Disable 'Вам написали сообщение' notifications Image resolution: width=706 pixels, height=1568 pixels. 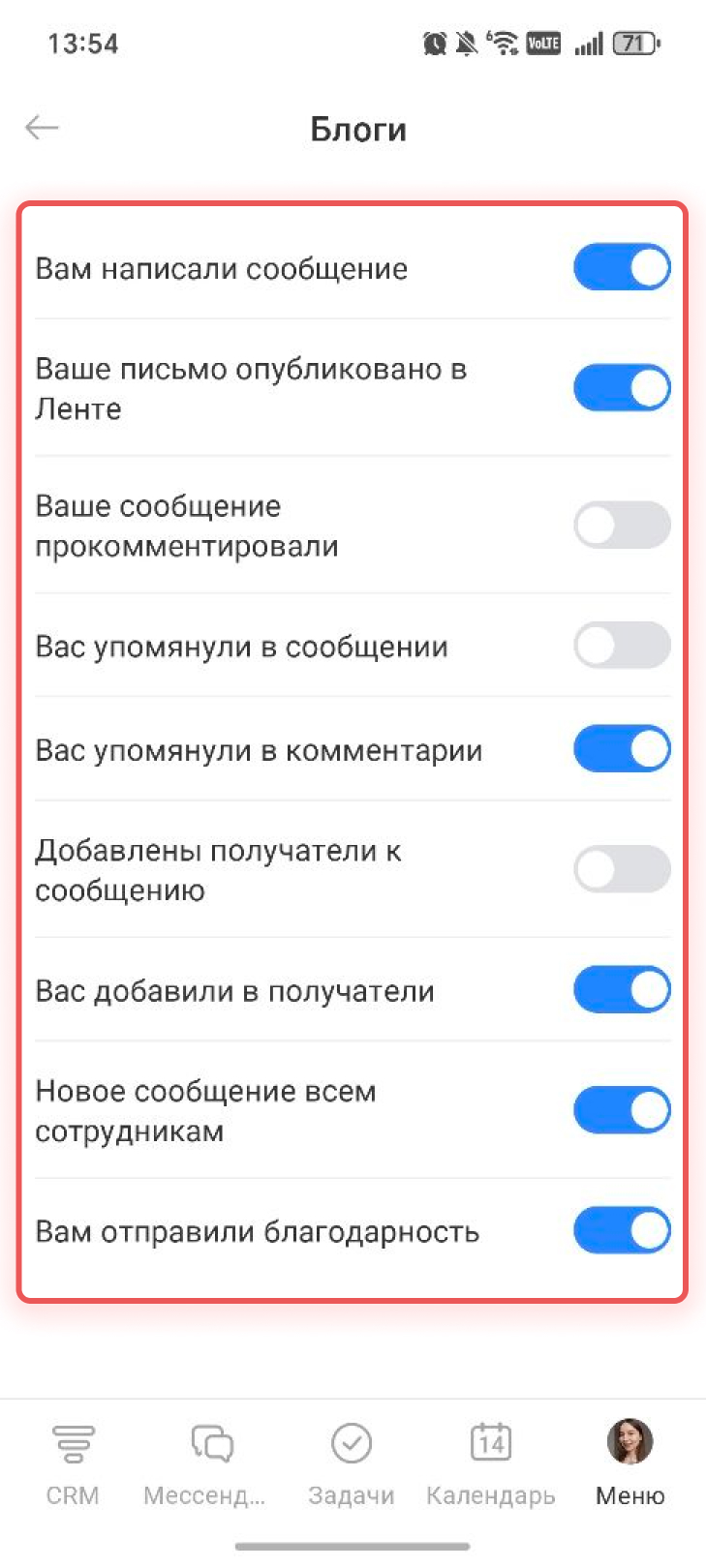click(x=622, y=268)
